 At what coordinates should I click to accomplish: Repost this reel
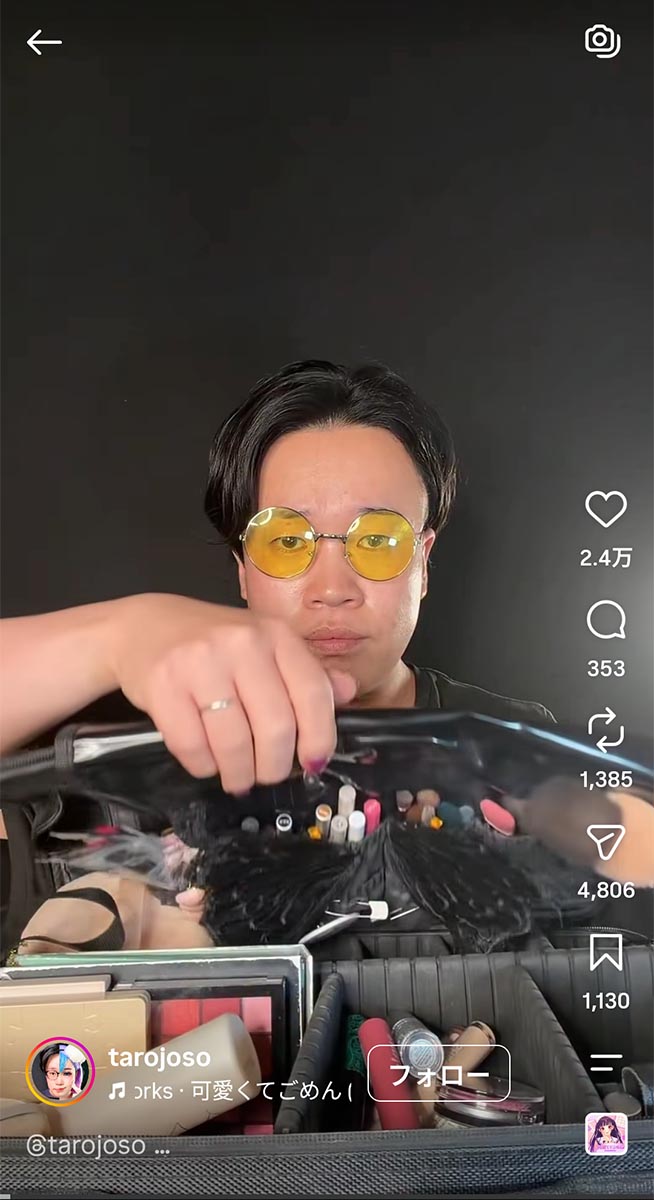[x=606, y=732]
